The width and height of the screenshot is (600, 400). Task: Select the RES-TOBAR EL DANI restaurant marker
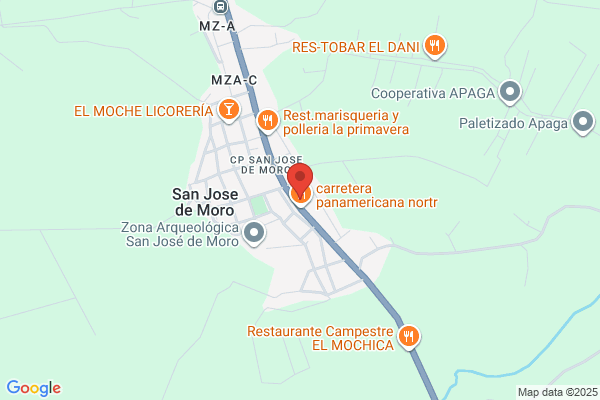tap(434, 45)
